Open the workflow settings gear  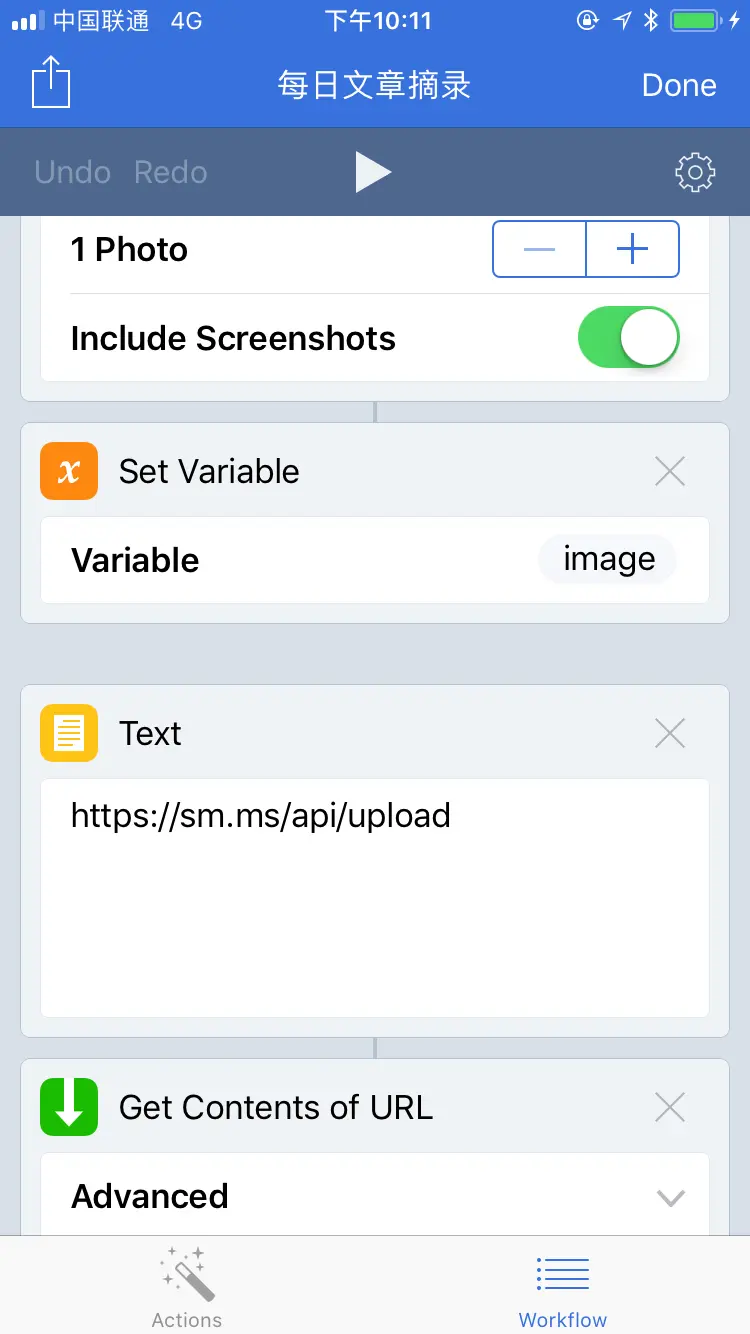point(695,172)
